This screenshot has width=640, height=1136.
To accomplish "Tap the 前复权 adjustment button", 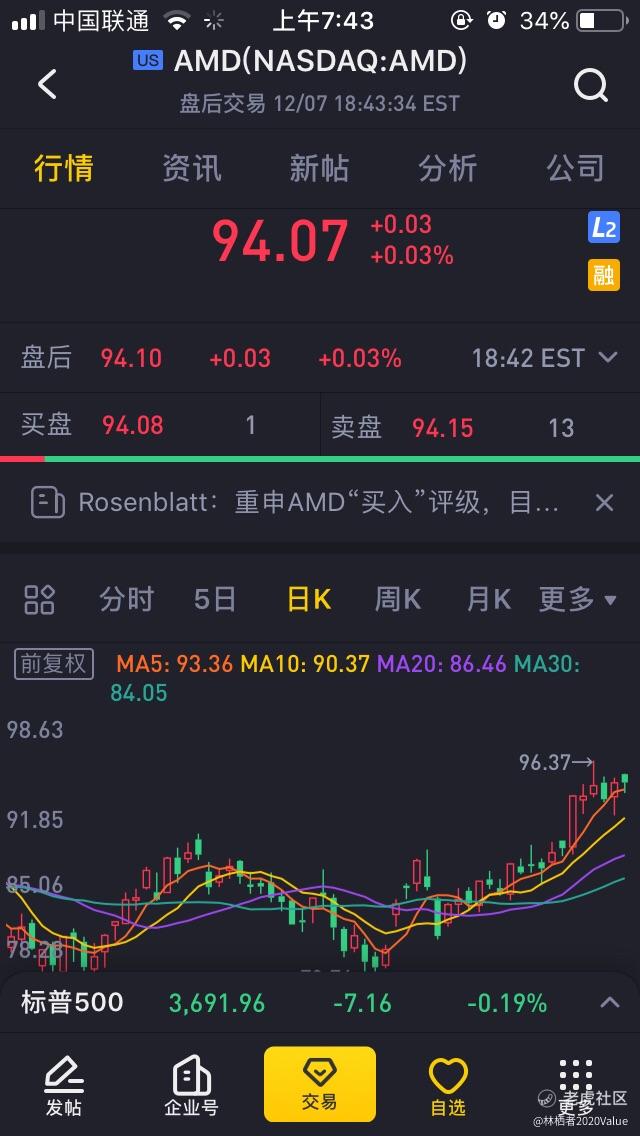I will [x=53, y=663].
